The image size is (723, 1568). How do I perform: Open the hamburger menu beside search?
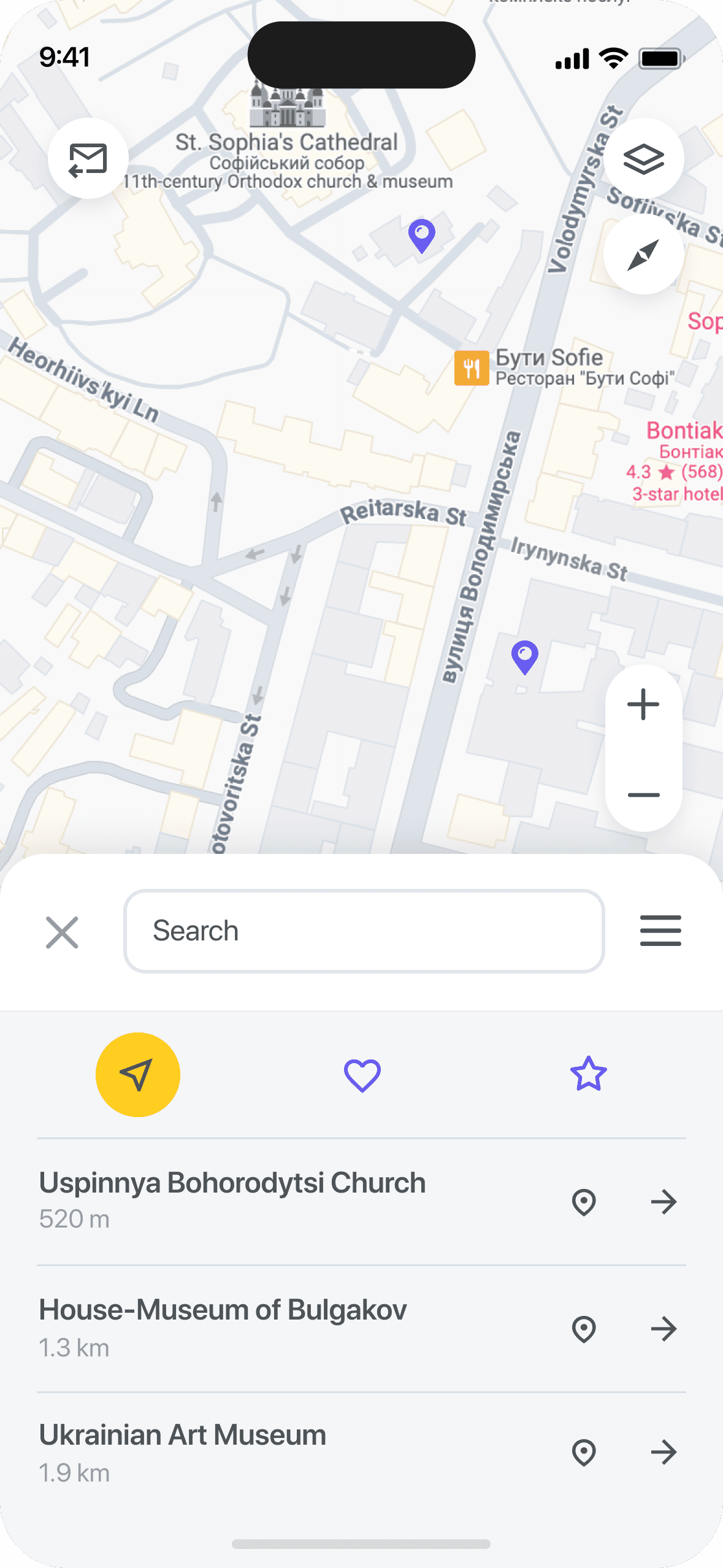point(660,931)
